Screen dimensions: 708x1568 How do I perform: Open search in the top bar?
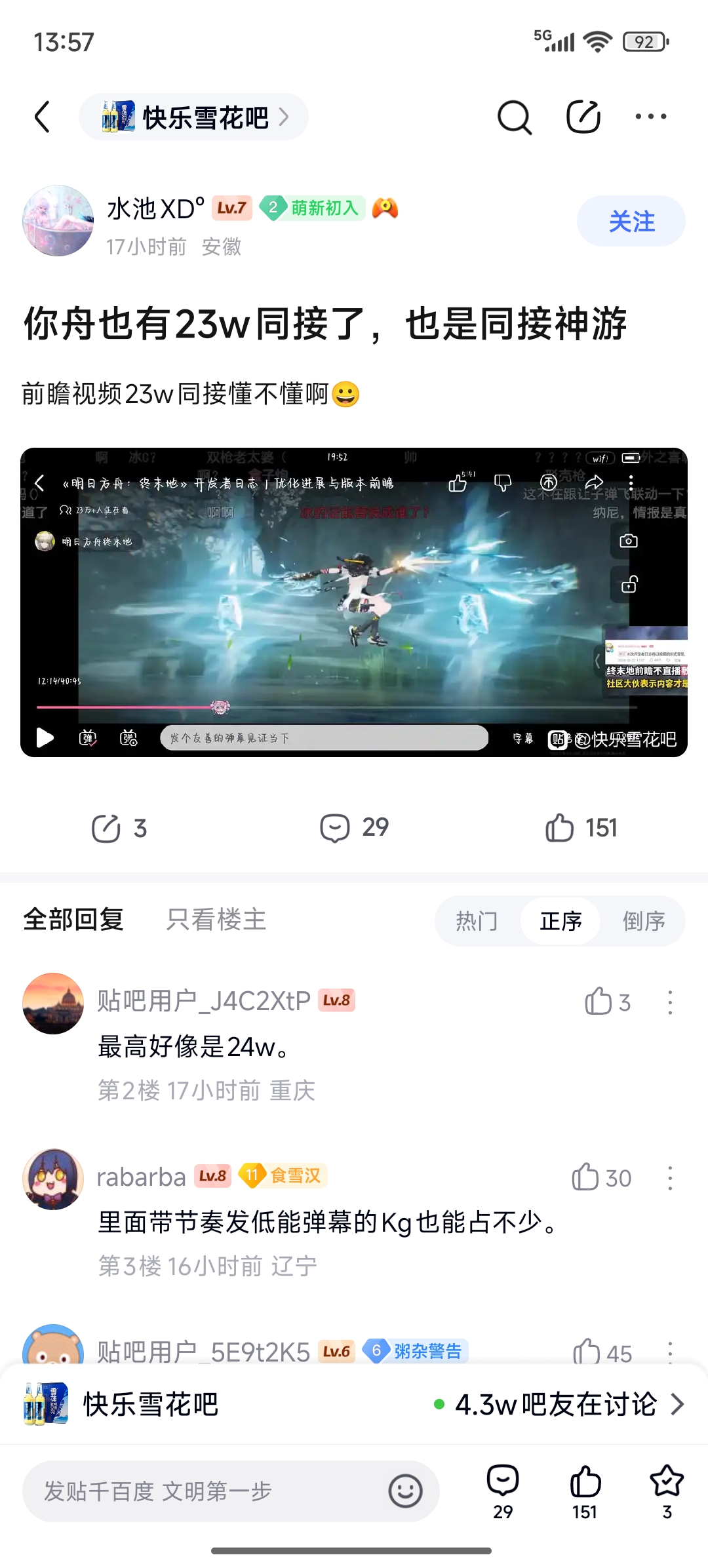pyautogui.click(x=514, y=117)
